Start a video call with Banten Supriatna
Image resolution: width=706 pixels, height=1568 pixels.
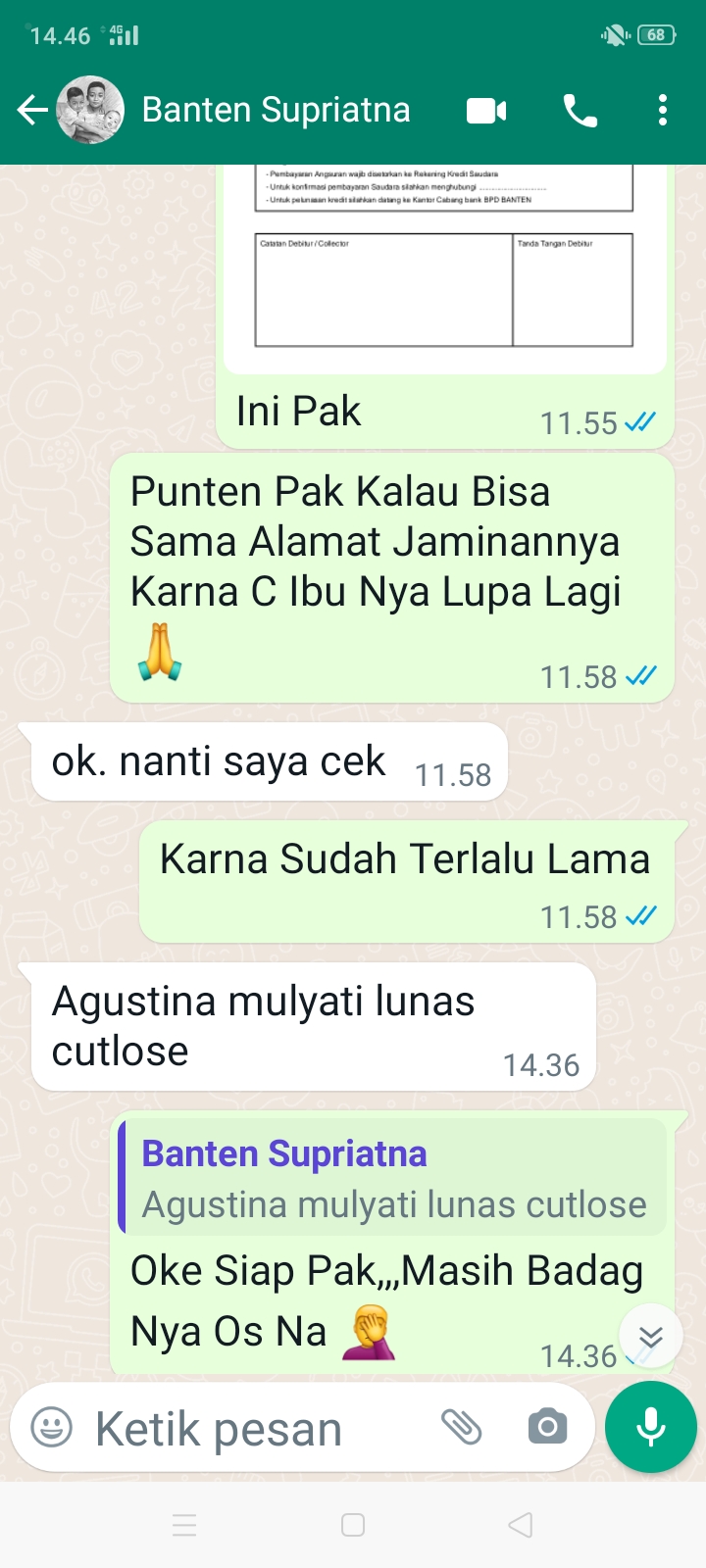(x=486, y=111)
